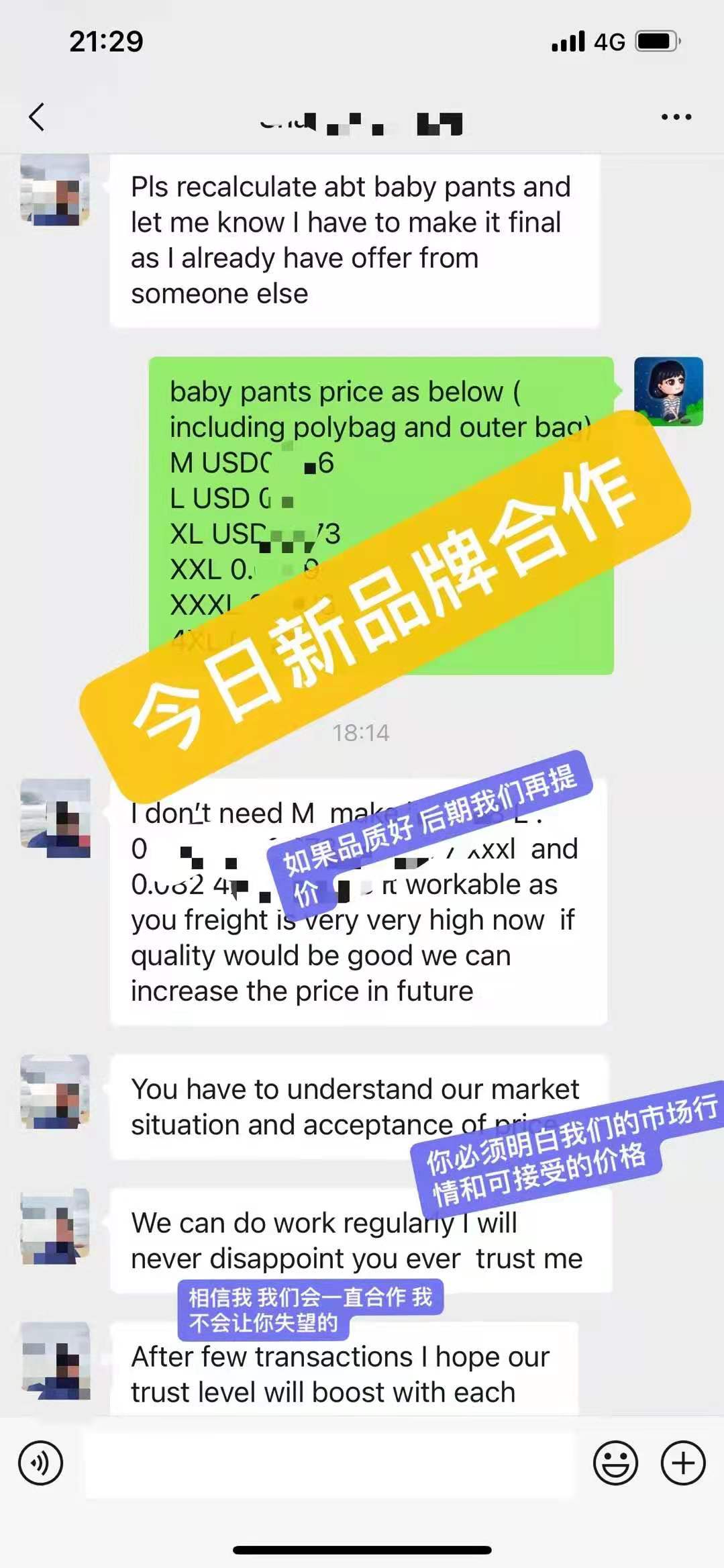
Task: Tap the 18:14 timestamp
Action: coord(360,734)
